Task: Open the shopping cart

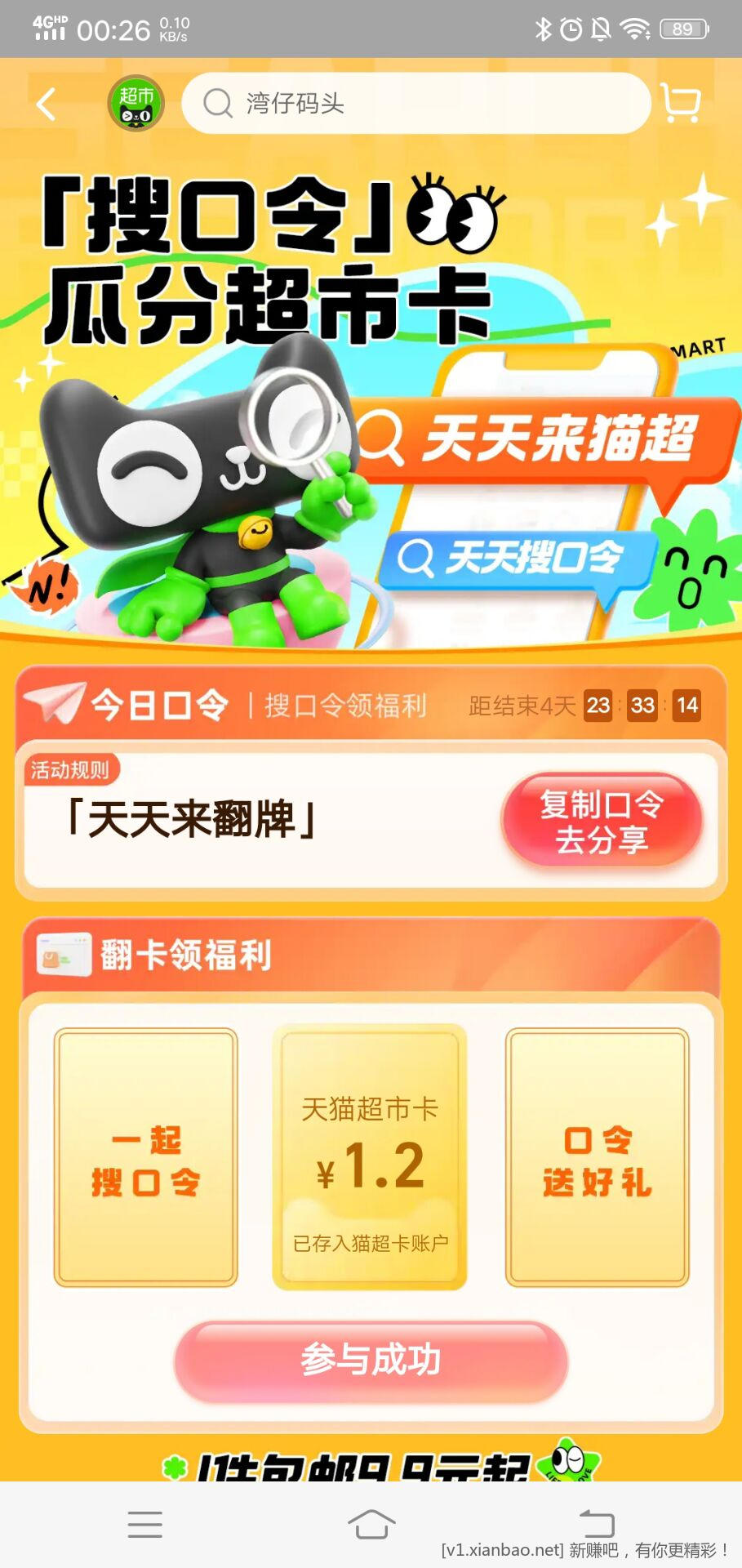Action: [681, 104]
